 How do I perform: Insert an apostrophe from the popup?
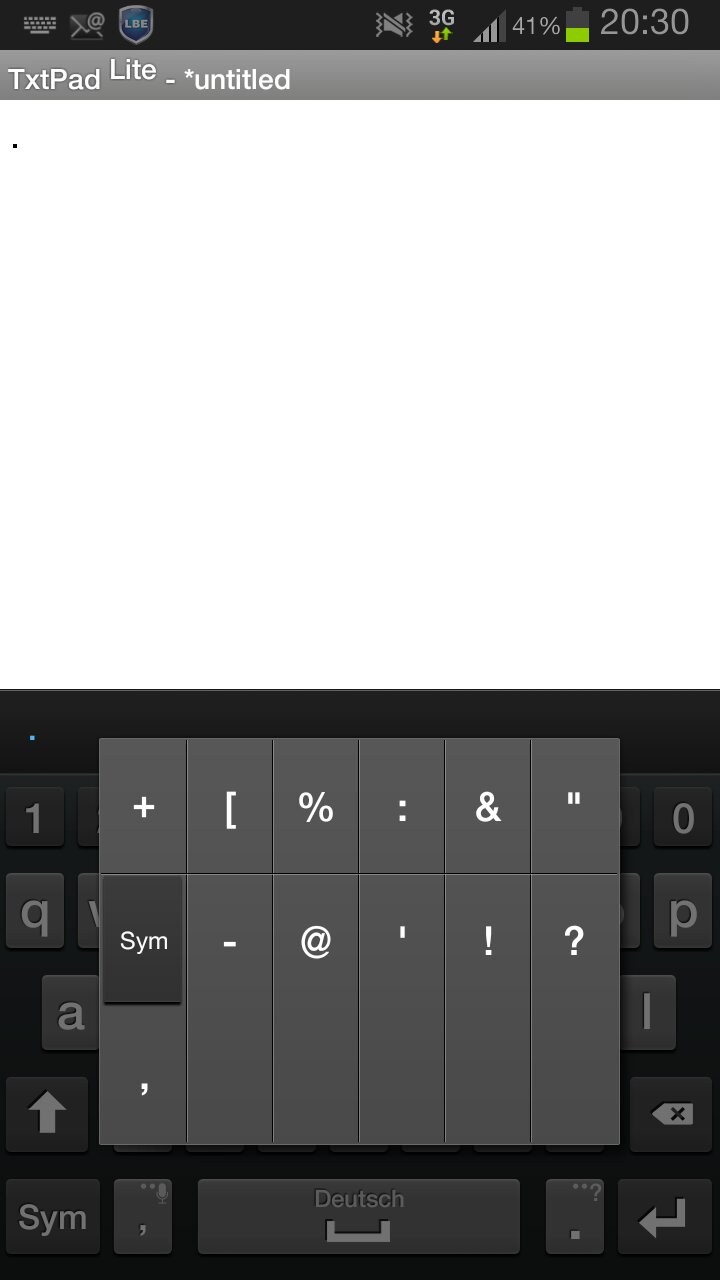402,1008
